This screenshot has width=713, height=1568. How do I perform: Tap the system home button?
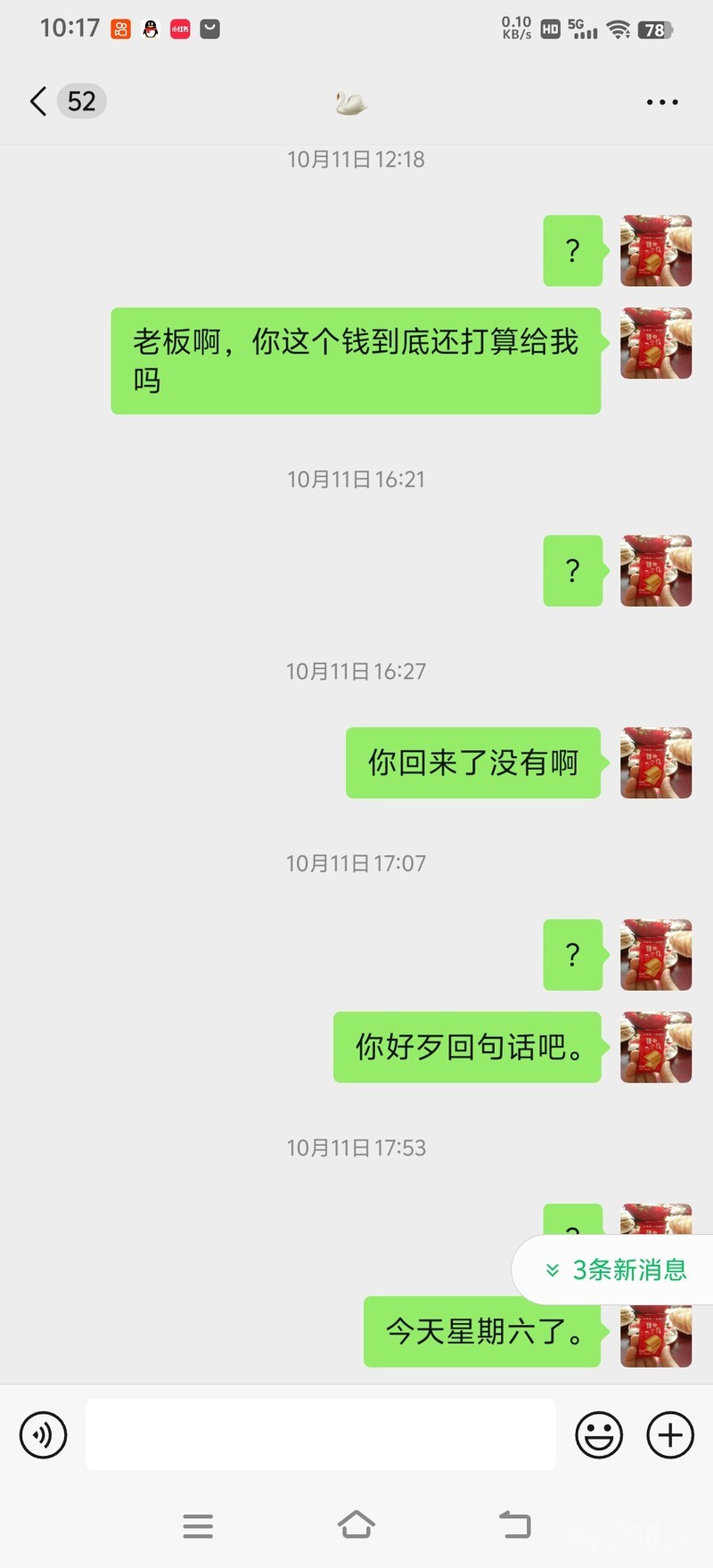(x=356, y=1525)
